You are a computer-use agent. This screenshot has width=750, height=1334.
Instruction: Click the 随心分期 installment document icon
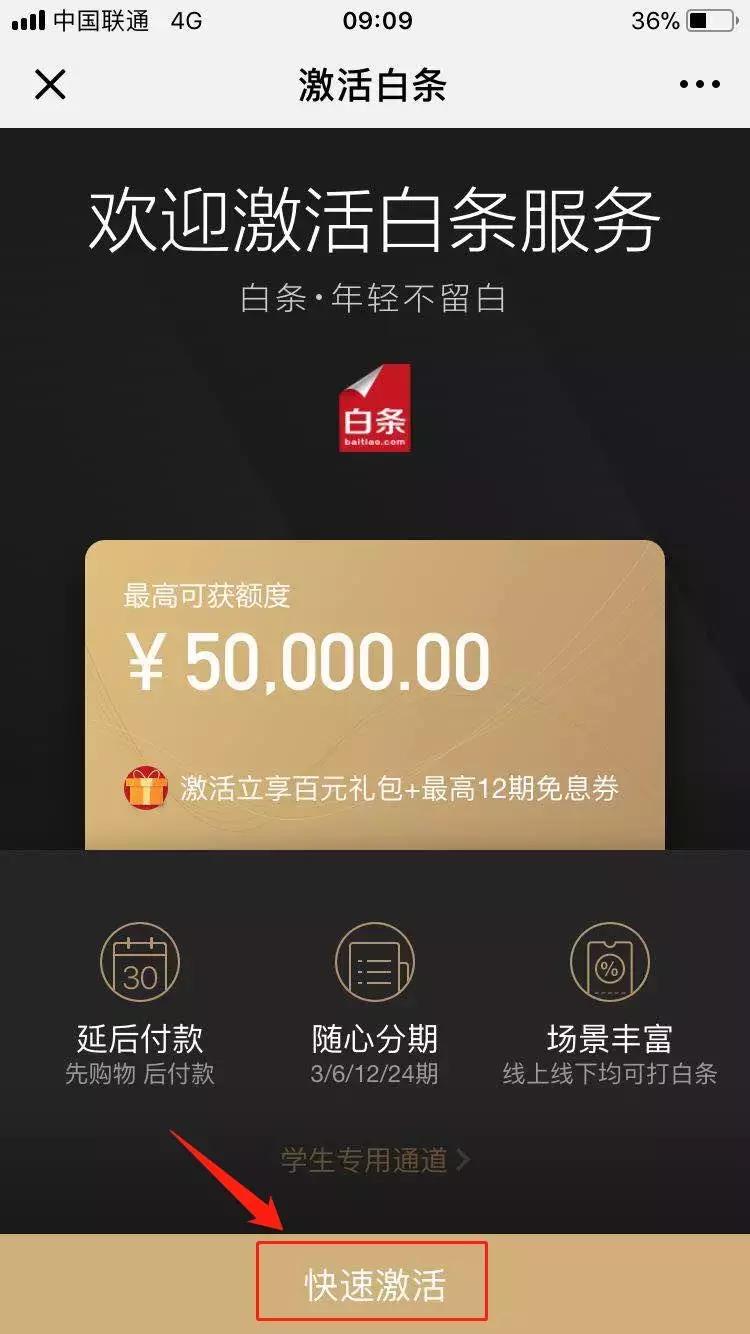[x=375, y=962]
